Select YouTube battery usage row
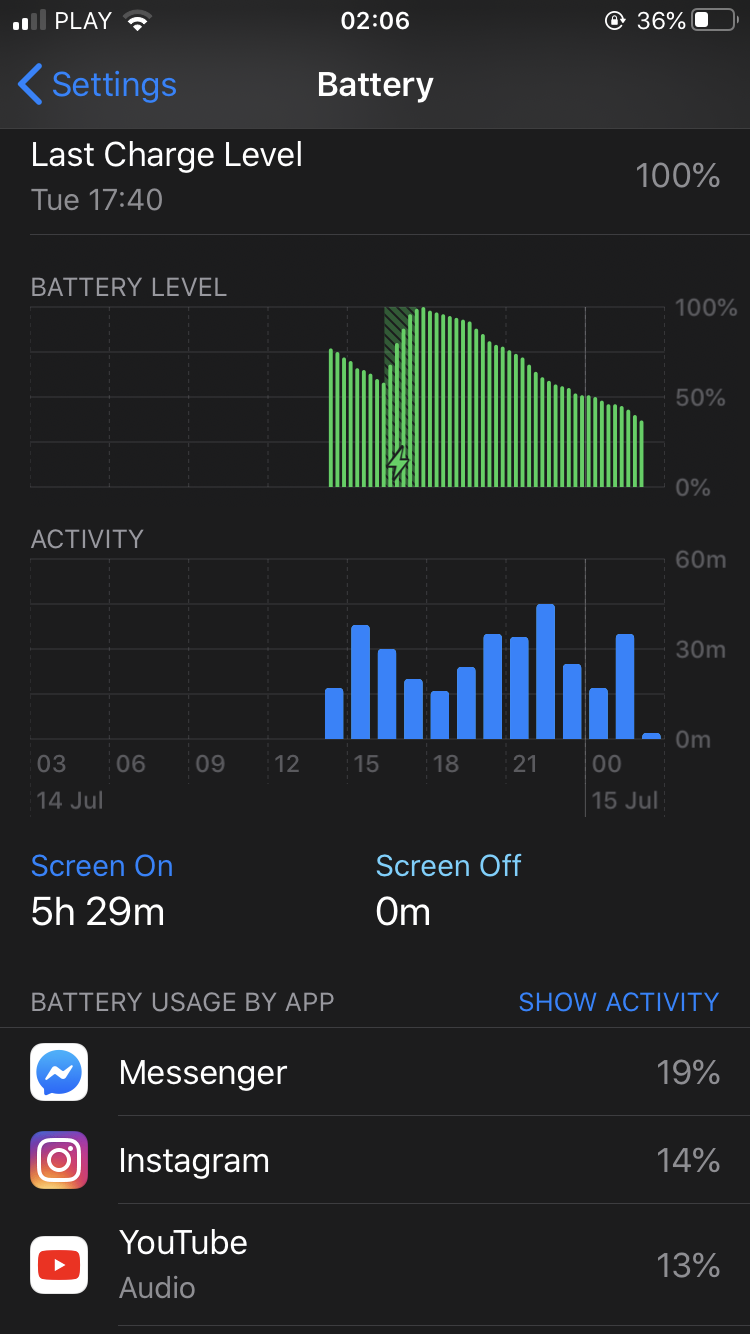Image resolution: width=750 pixels, height=1334 pixels. [375, 1264]
